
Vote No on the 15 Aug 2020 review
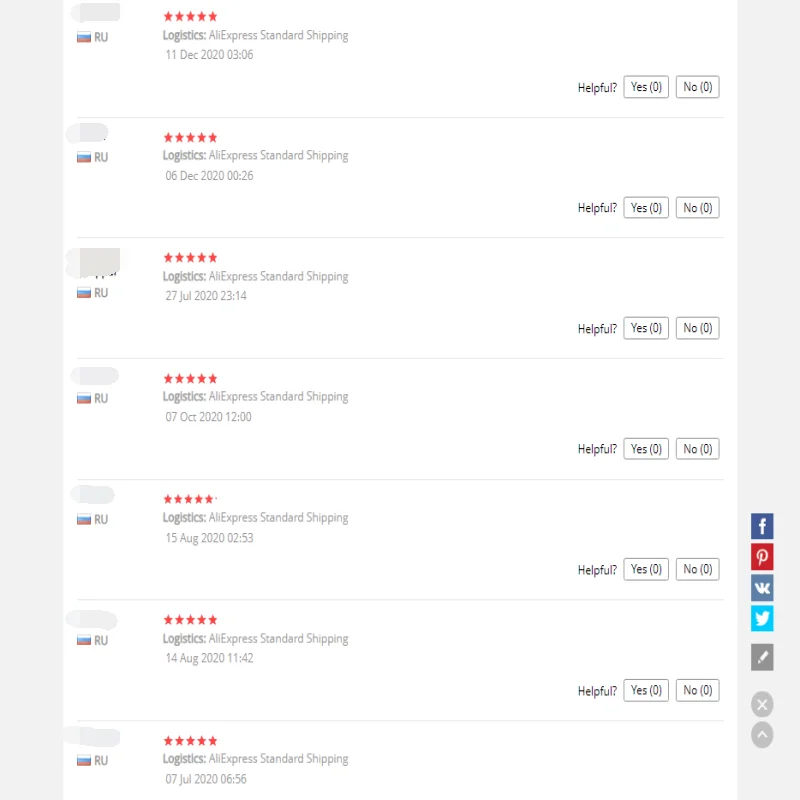[697, 569]
